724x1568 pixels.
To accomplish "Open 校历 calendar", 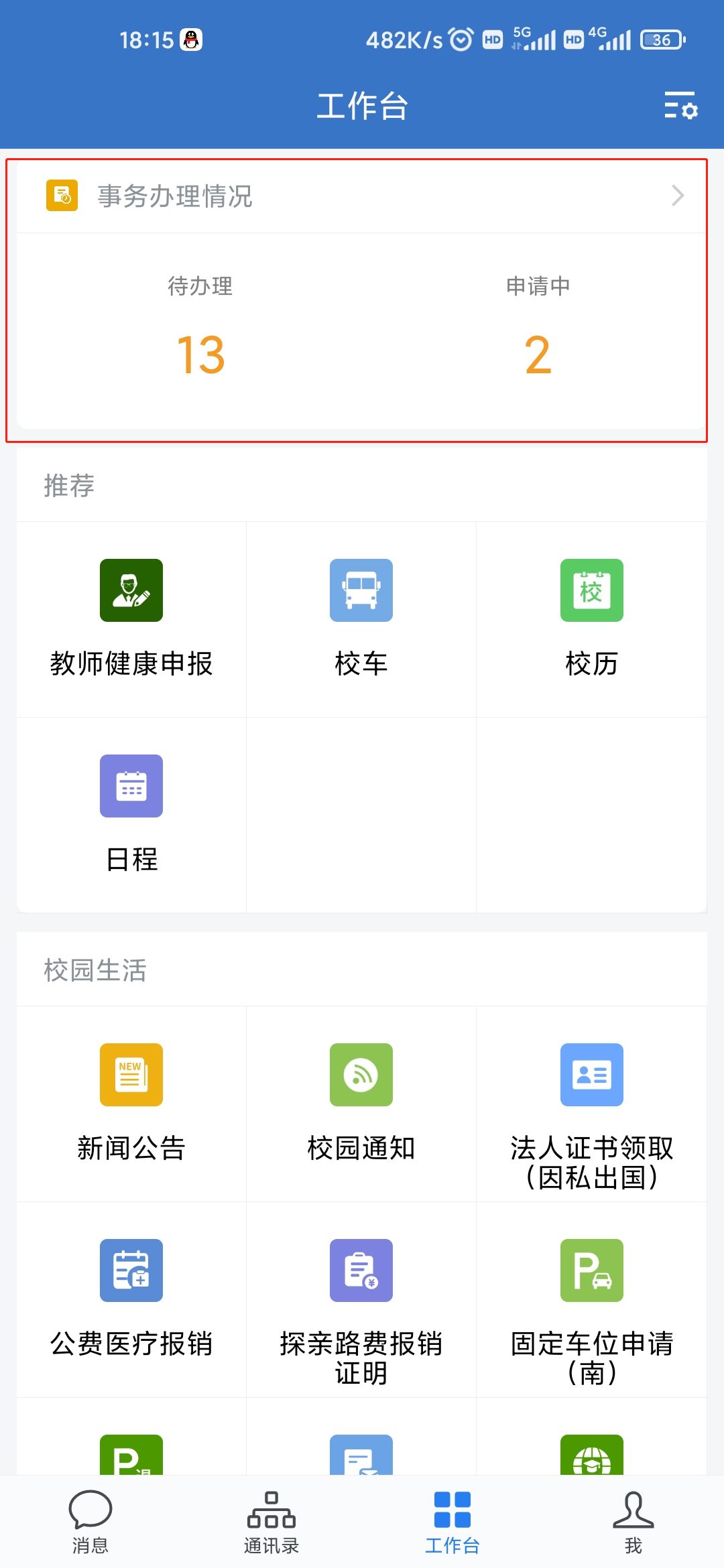I will (x=592, y=619).
